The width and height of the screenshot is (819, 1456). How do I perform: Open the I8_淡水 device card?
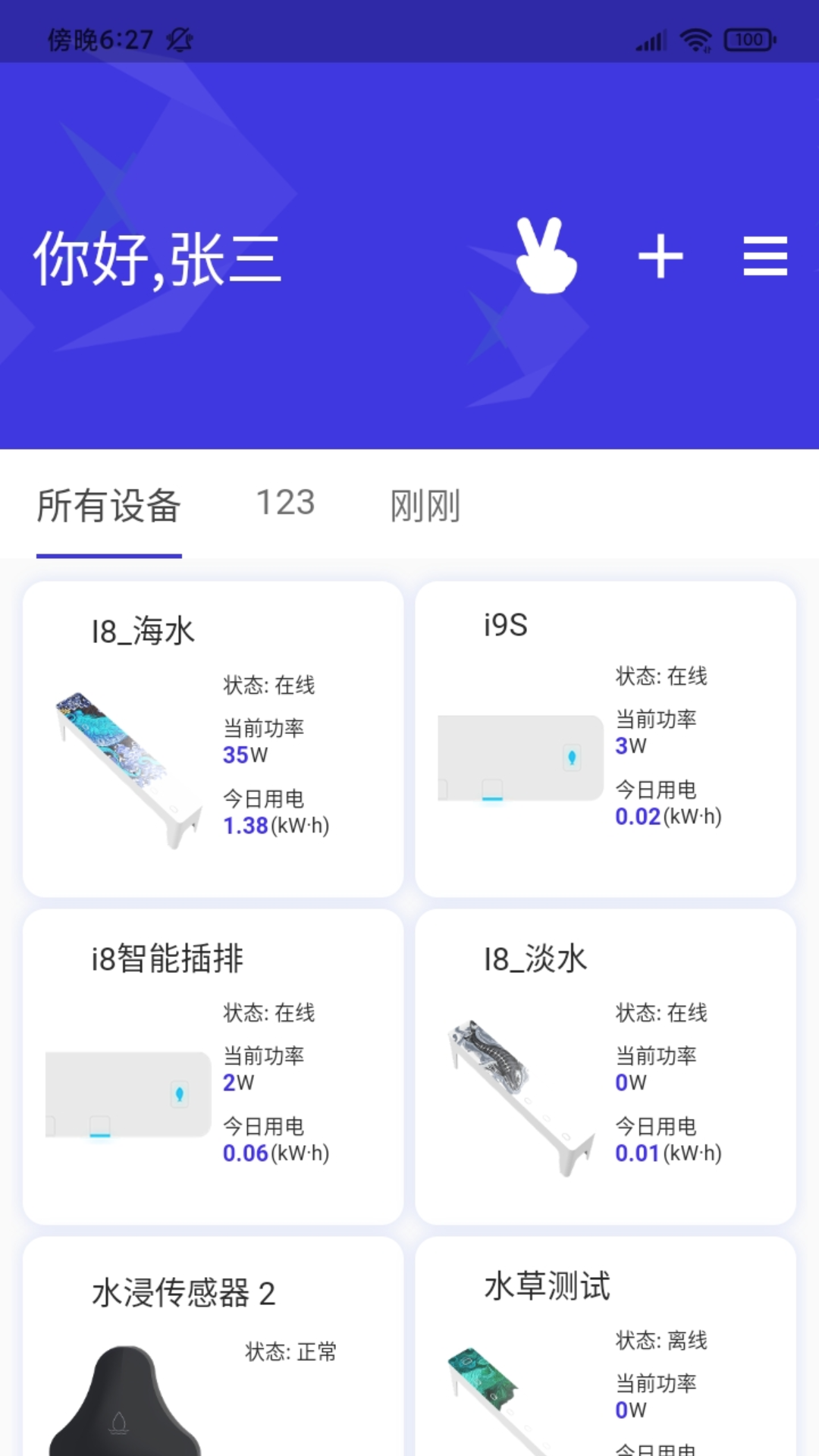click(607, 1069)
